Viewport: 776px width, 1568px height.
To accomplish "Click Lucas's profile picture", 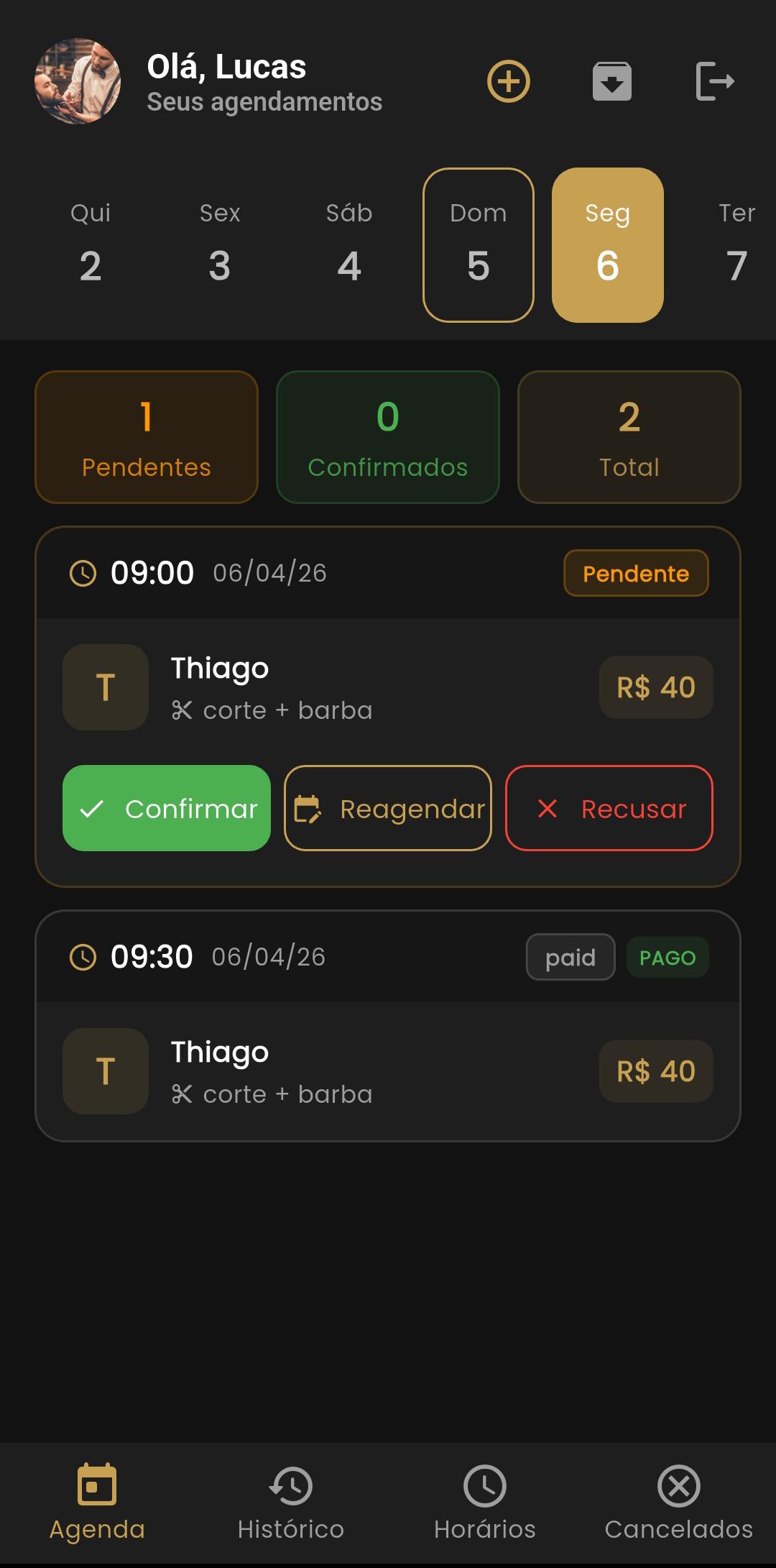I will coord(76,81).
